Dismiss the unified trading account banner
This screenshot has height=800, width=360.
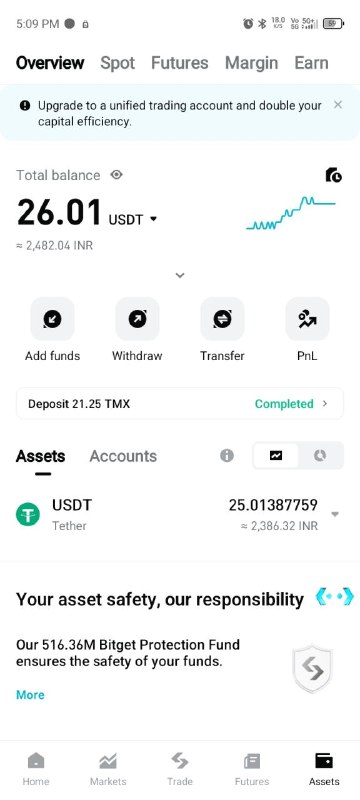pyautogui.click(x=338, y=105)
